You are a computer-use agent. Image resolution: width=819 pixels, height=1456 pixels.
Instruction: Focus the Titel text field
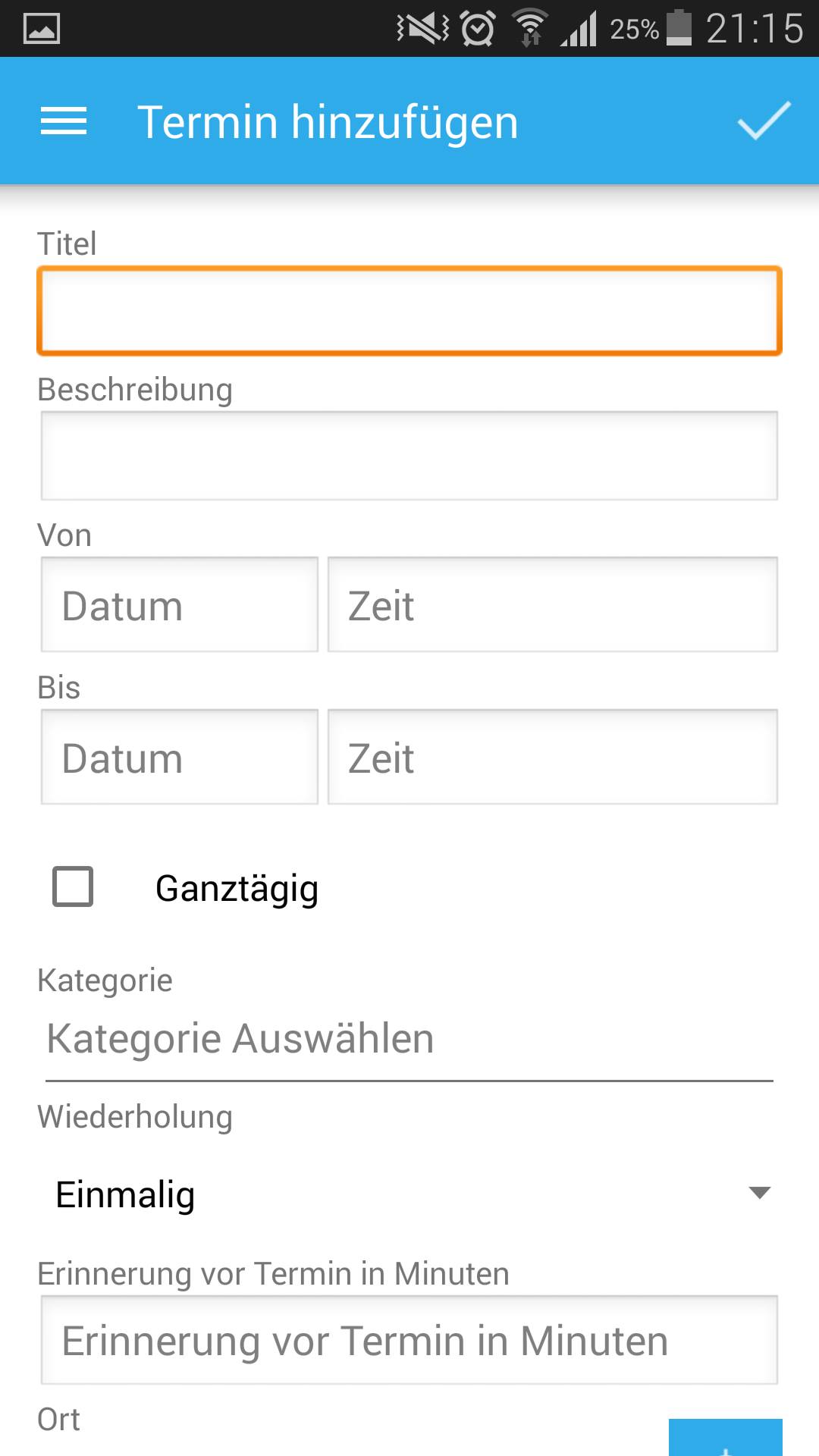(x=409, y=311)
